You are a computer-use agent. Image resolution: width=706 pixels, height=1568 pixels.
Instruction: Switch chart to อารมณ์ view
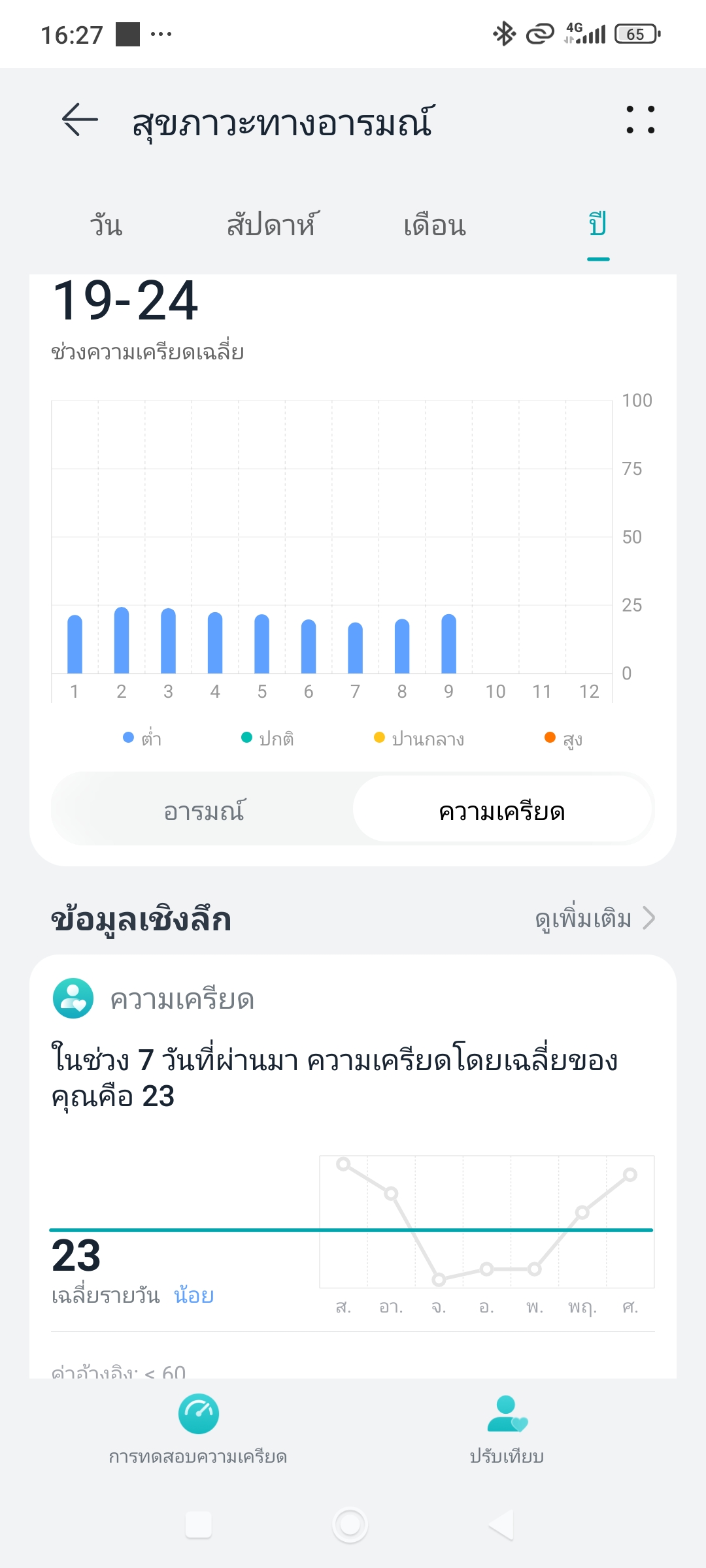(204, 810)
